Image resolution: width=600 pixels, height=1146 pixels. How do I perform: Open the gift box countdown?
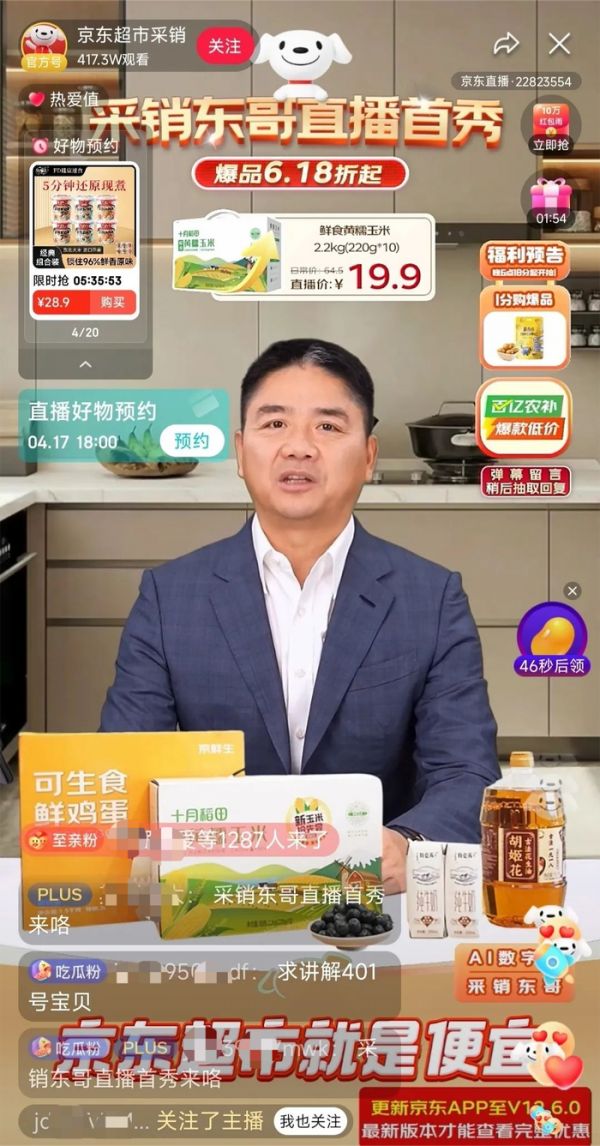[x=550, y=200]
